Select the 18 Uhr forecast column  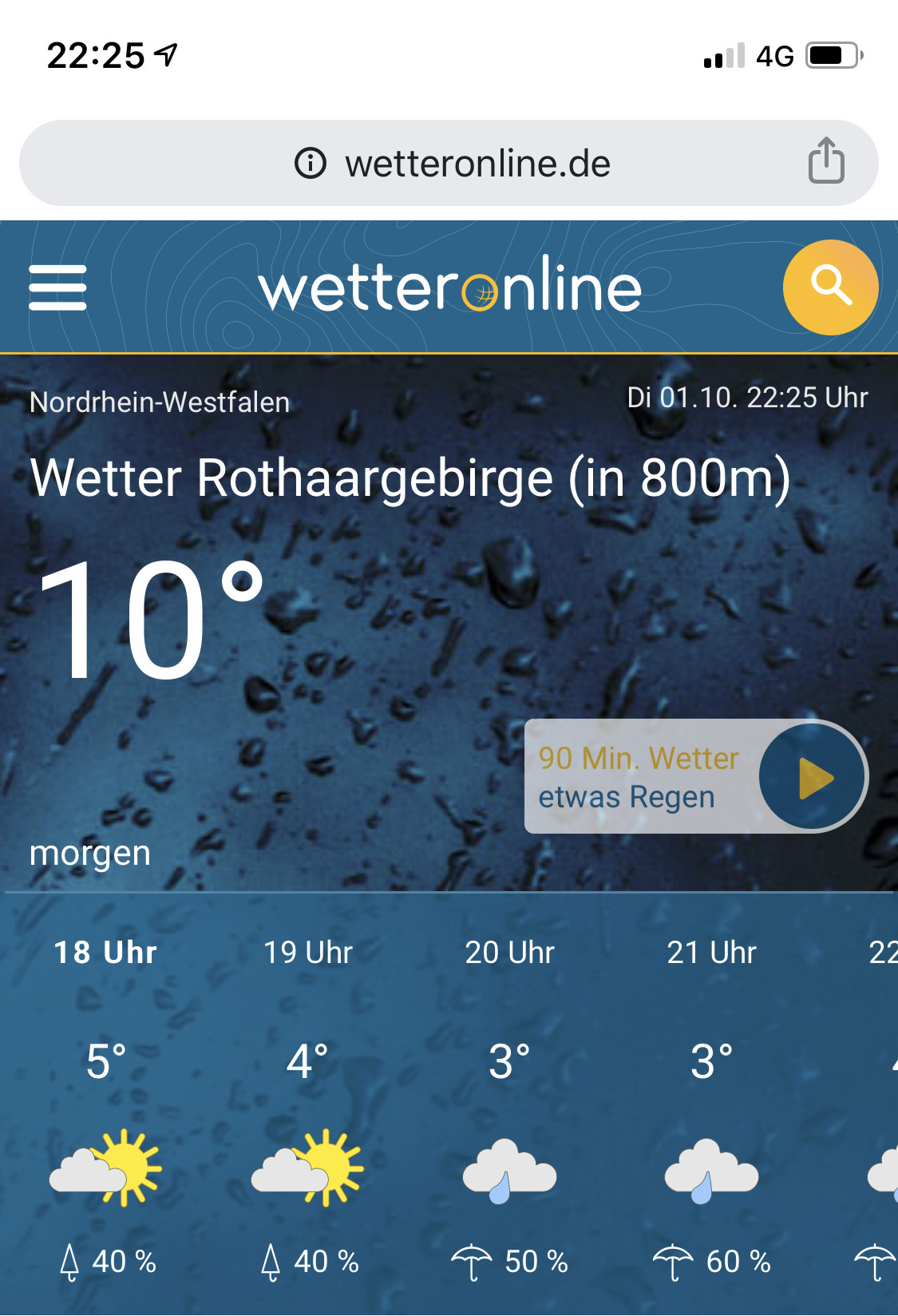[105, 1105]
